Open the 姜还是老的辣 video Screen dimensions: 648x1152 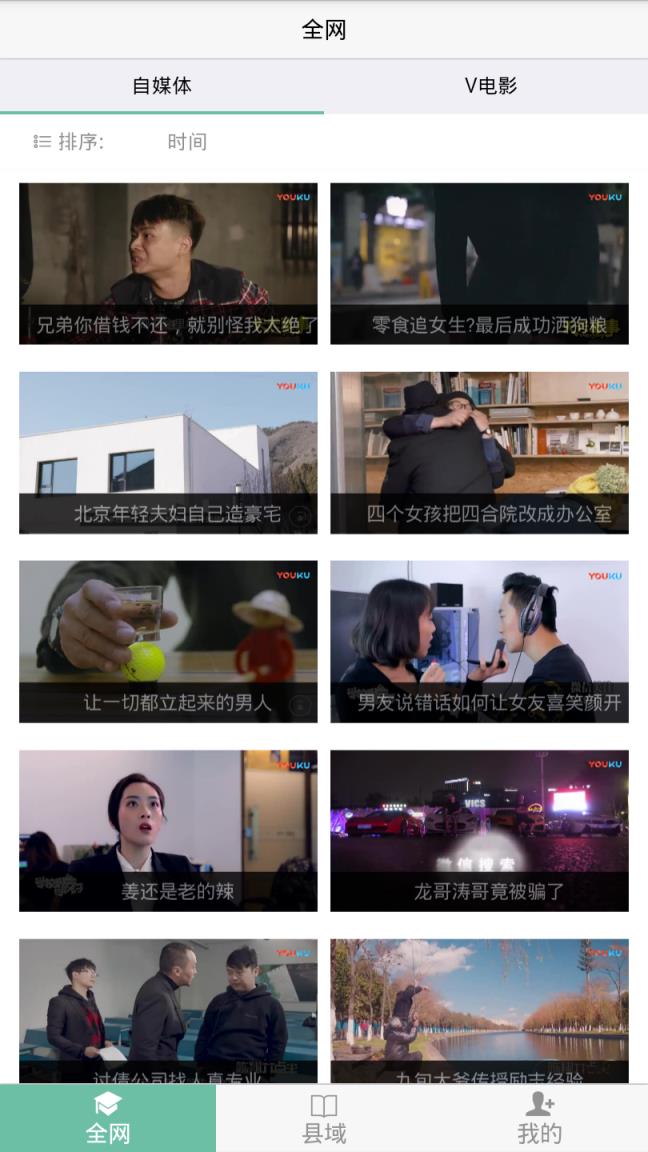coord(168,830)
